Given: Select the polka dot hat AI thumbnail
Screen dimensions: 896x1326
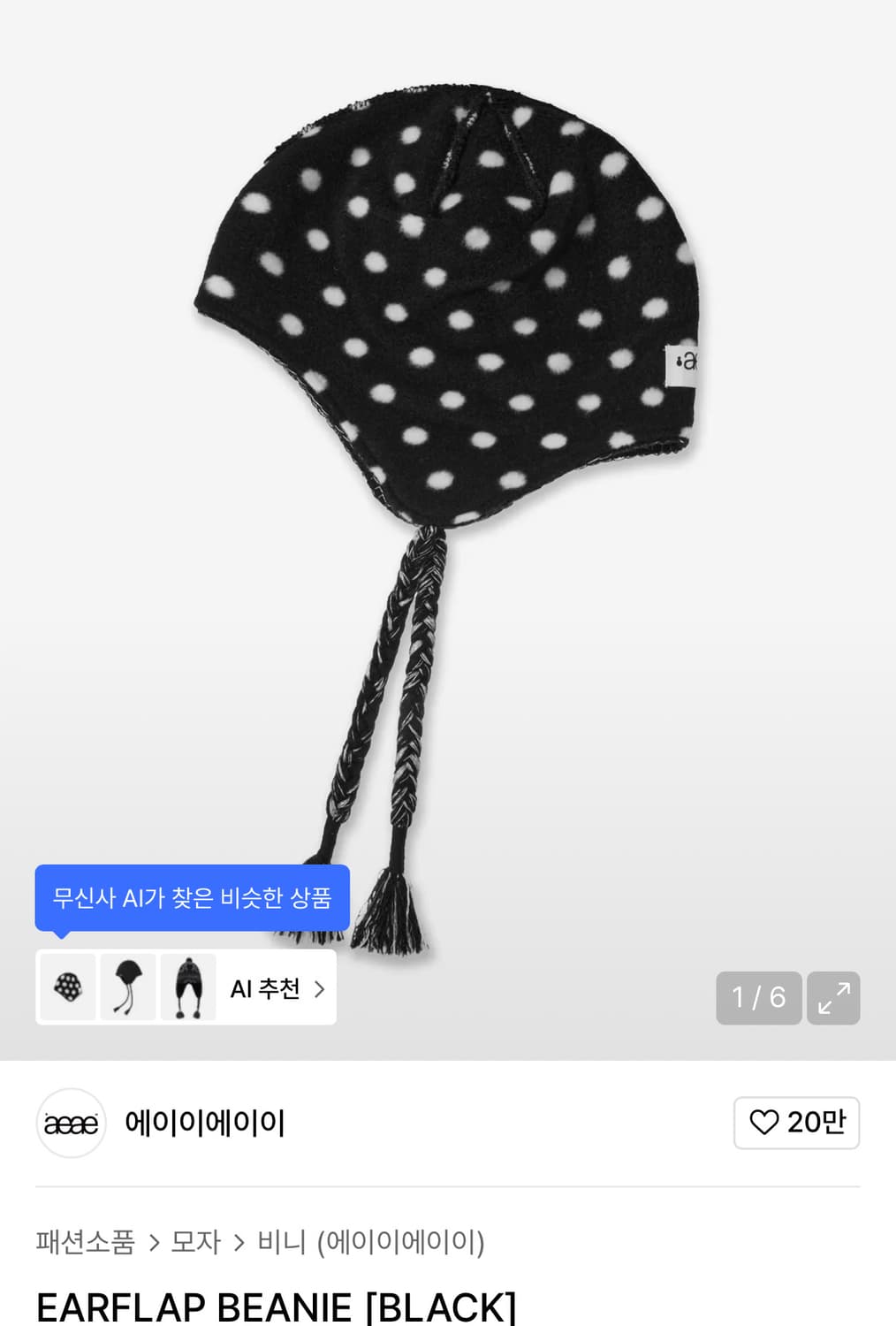Looking at the screenshot, I should pyautogui.click(x=67, y=987).
